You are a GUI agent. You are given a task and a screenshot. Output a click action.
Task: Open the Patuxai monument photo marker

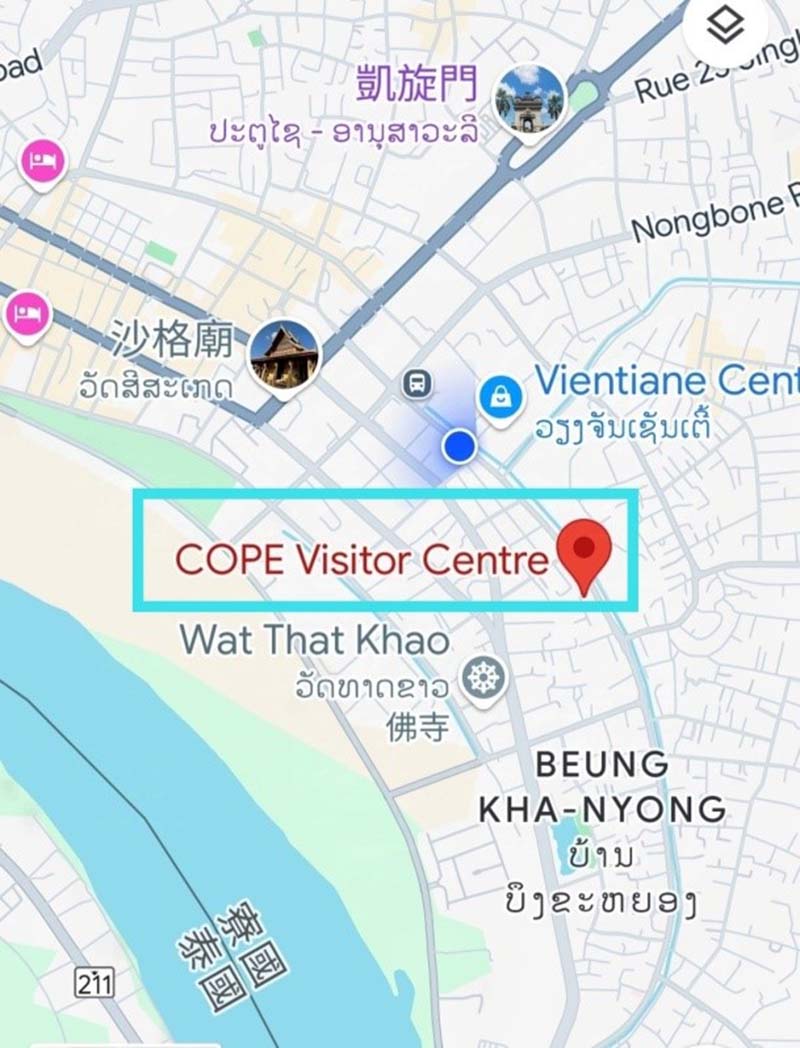[531, 99]
